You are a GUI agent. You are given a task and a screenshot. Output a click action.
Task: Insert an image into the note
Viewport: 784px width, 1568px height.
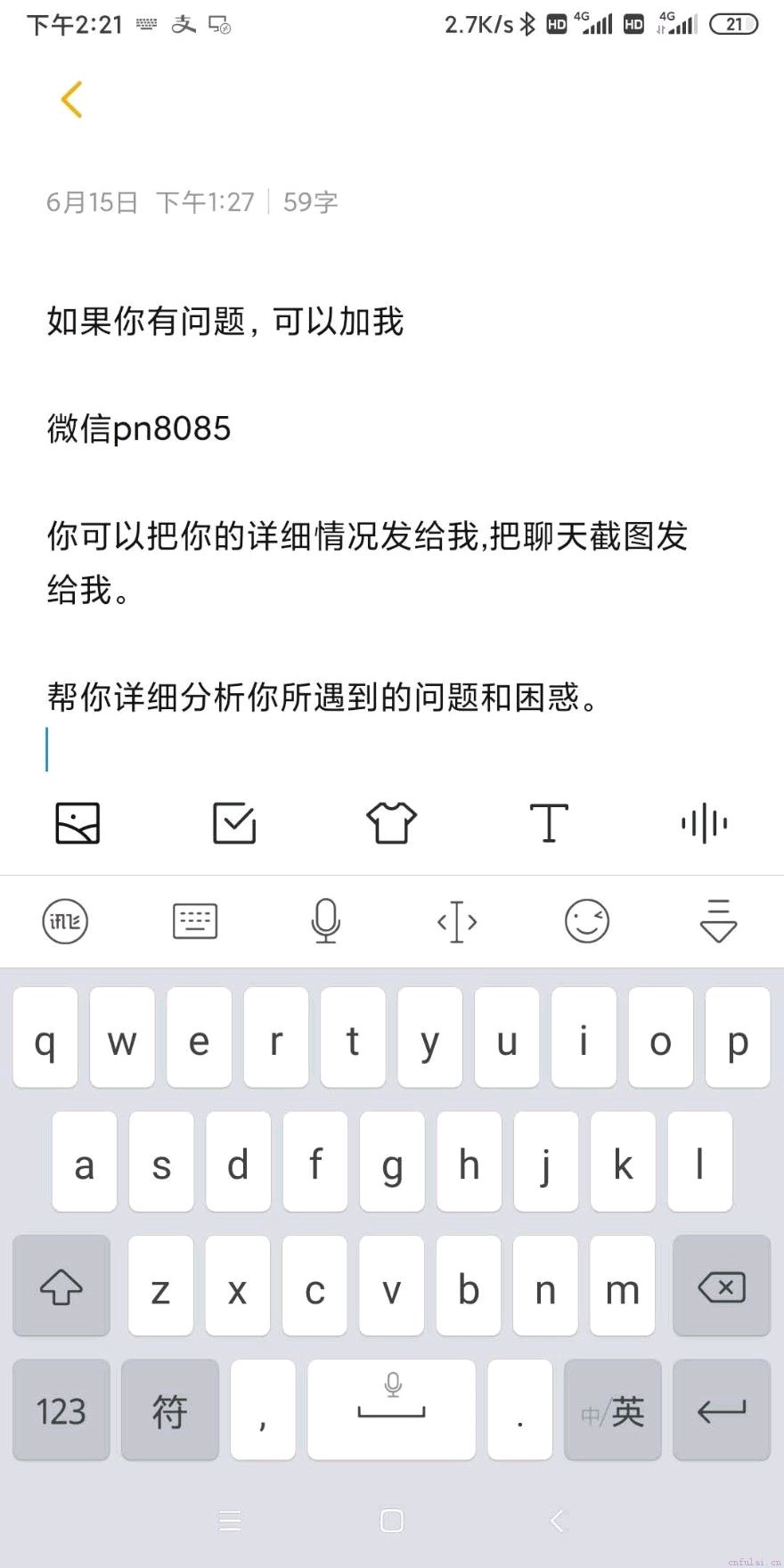pyautogui.click(x=78, y=822)
